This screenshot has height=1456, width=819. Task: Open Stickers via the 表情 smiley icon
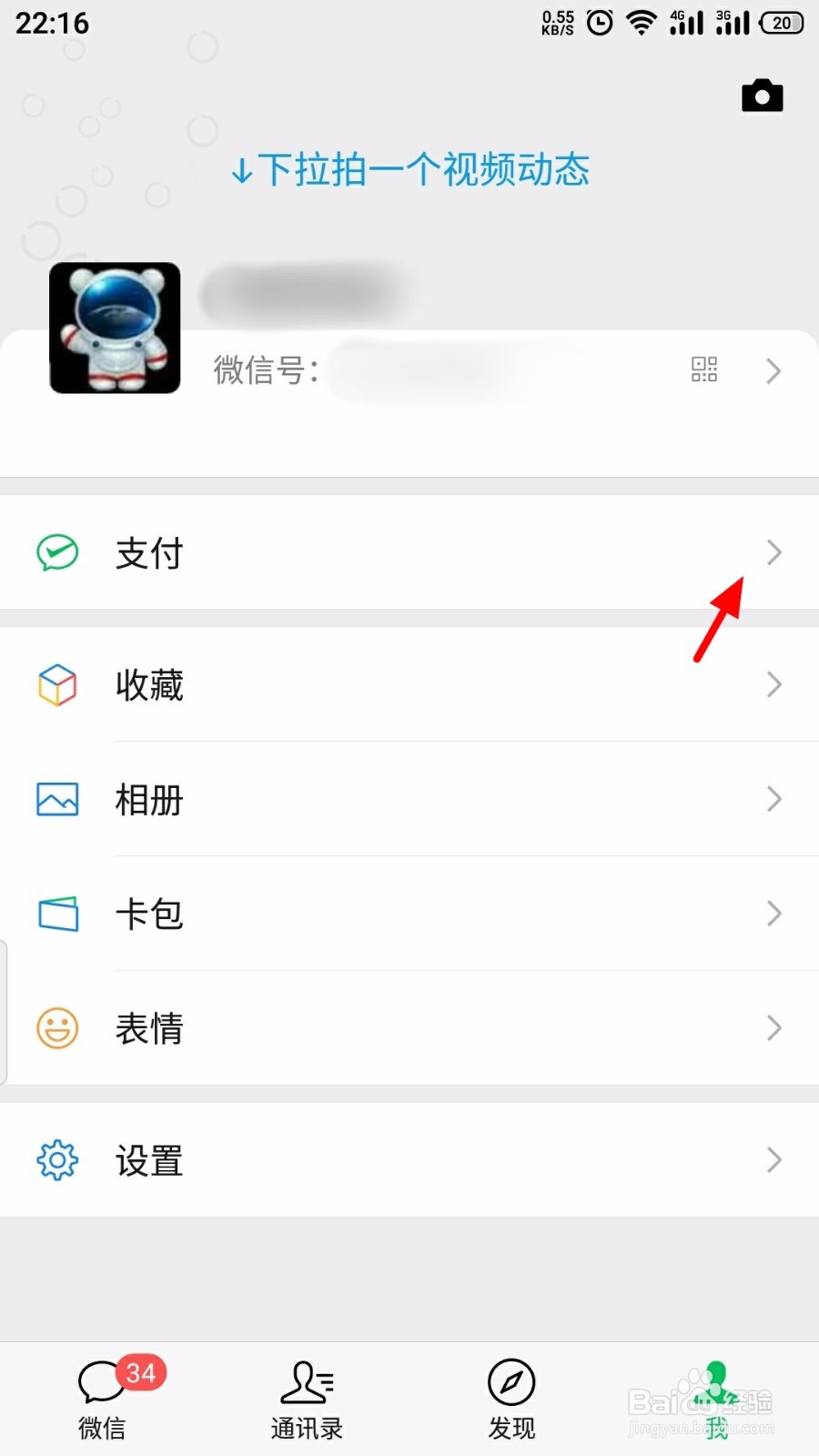(x=56, y=1028)
